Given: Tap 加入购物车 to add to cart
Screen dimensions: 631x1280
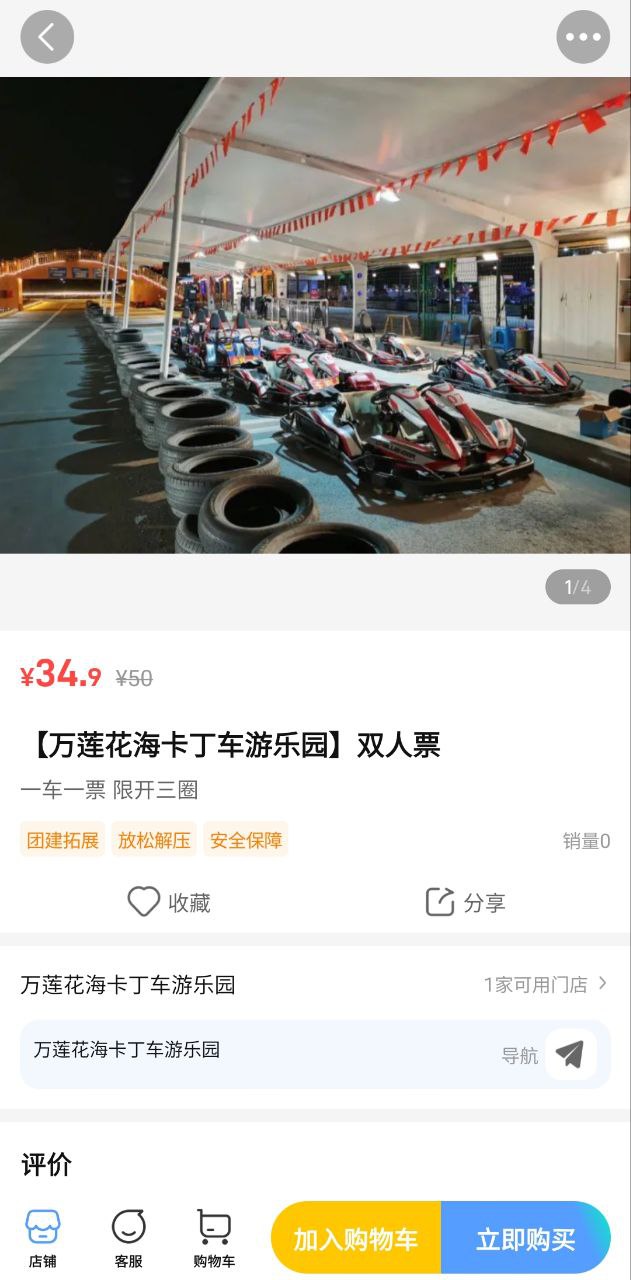Looking at the screenshot, I should pyautogui.click(x=356, y=1238).
